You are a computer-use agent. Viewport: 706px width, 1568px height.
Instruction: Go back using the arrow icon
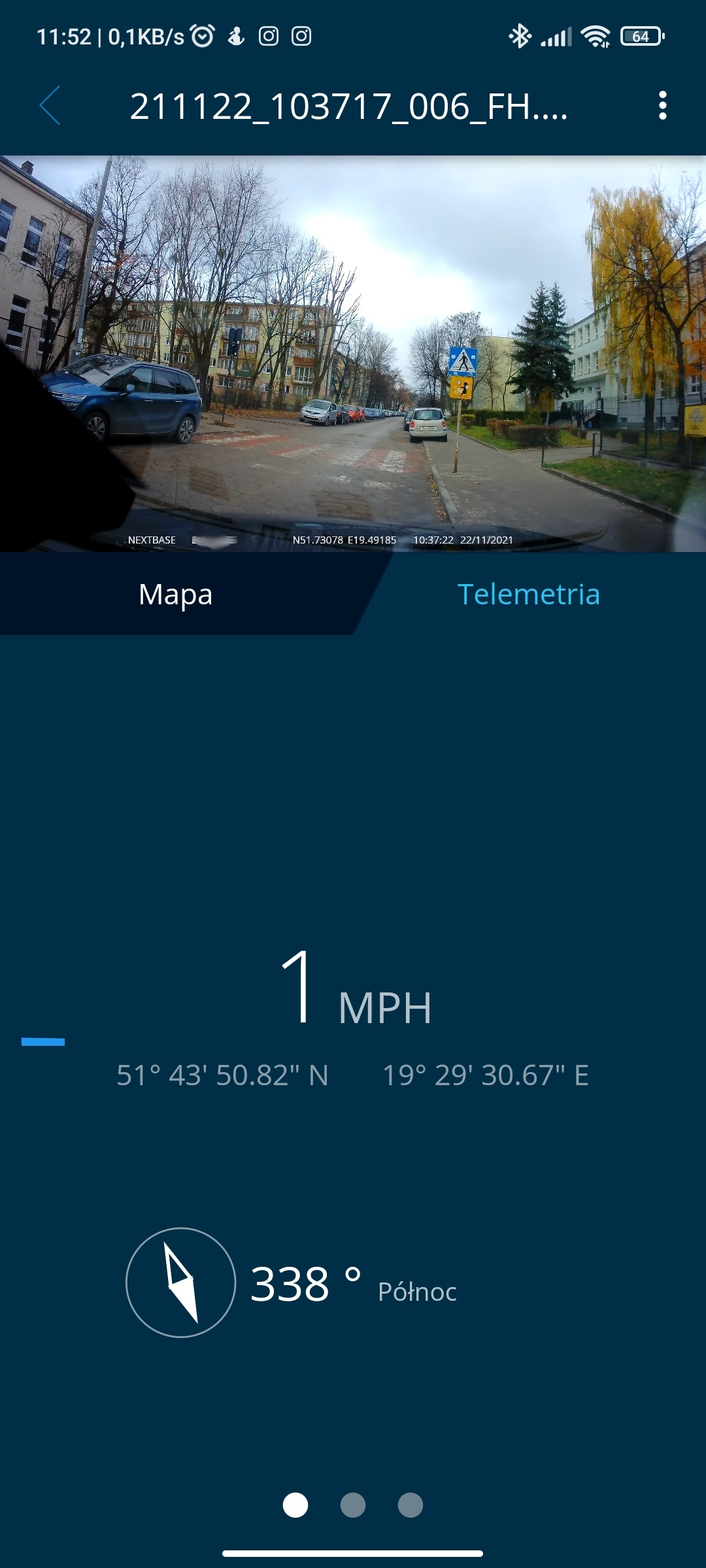click(50, 105)
